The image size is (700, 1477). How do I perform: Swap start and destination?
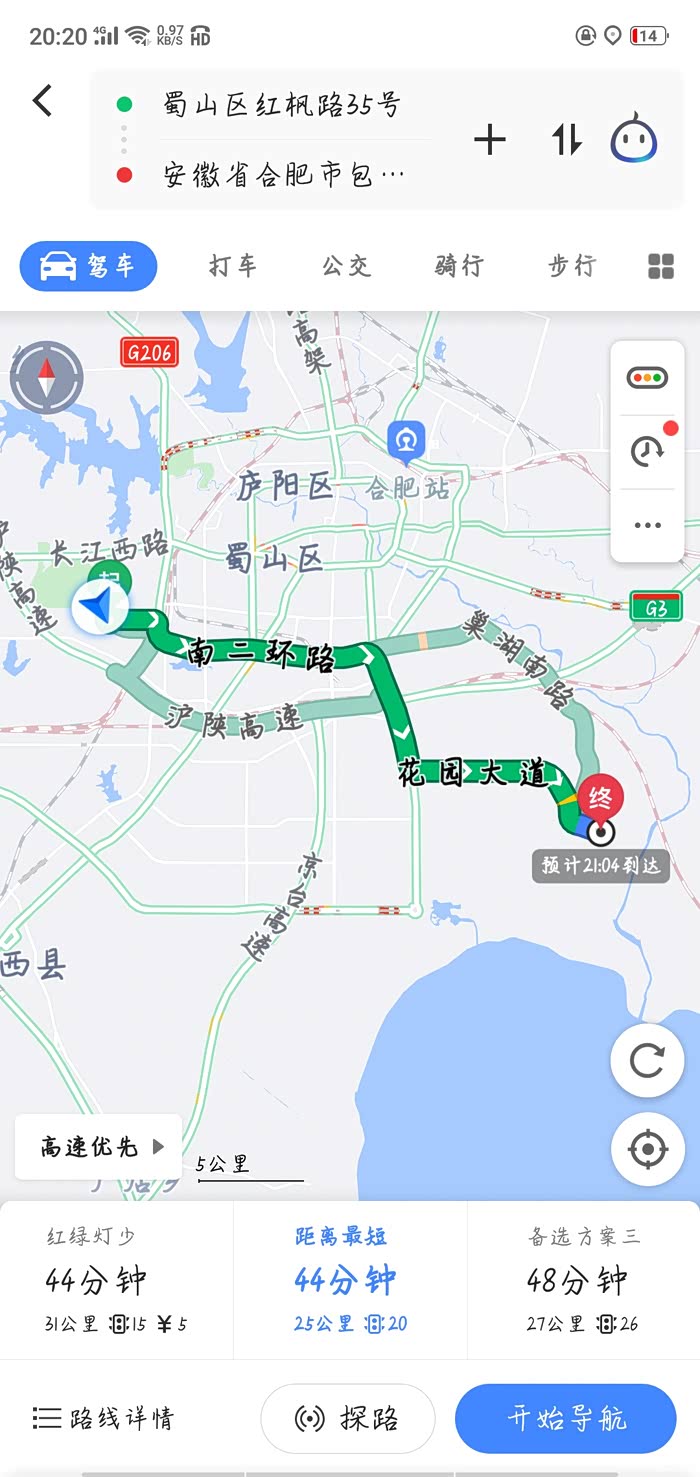566,140
